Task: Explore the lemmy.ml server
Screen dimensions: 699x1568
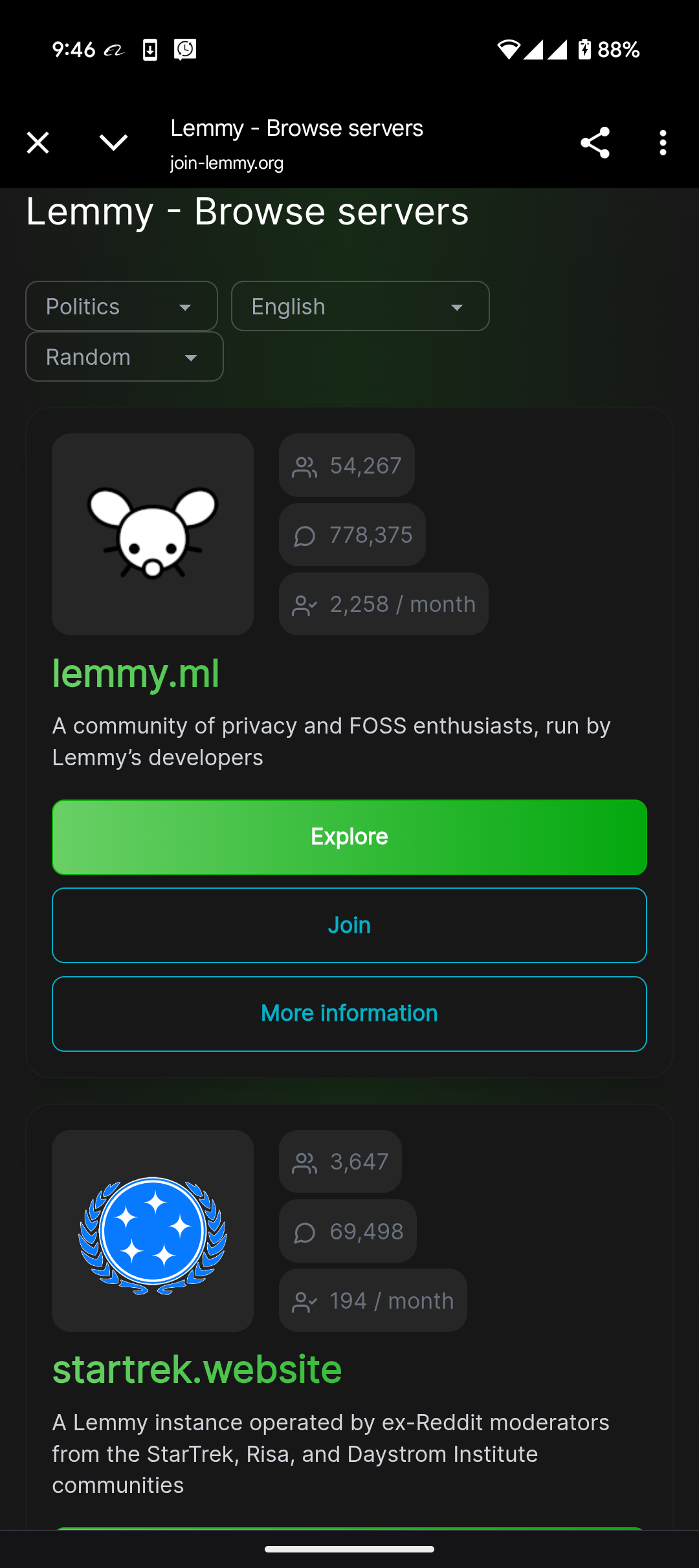Action: coord(349,837)
